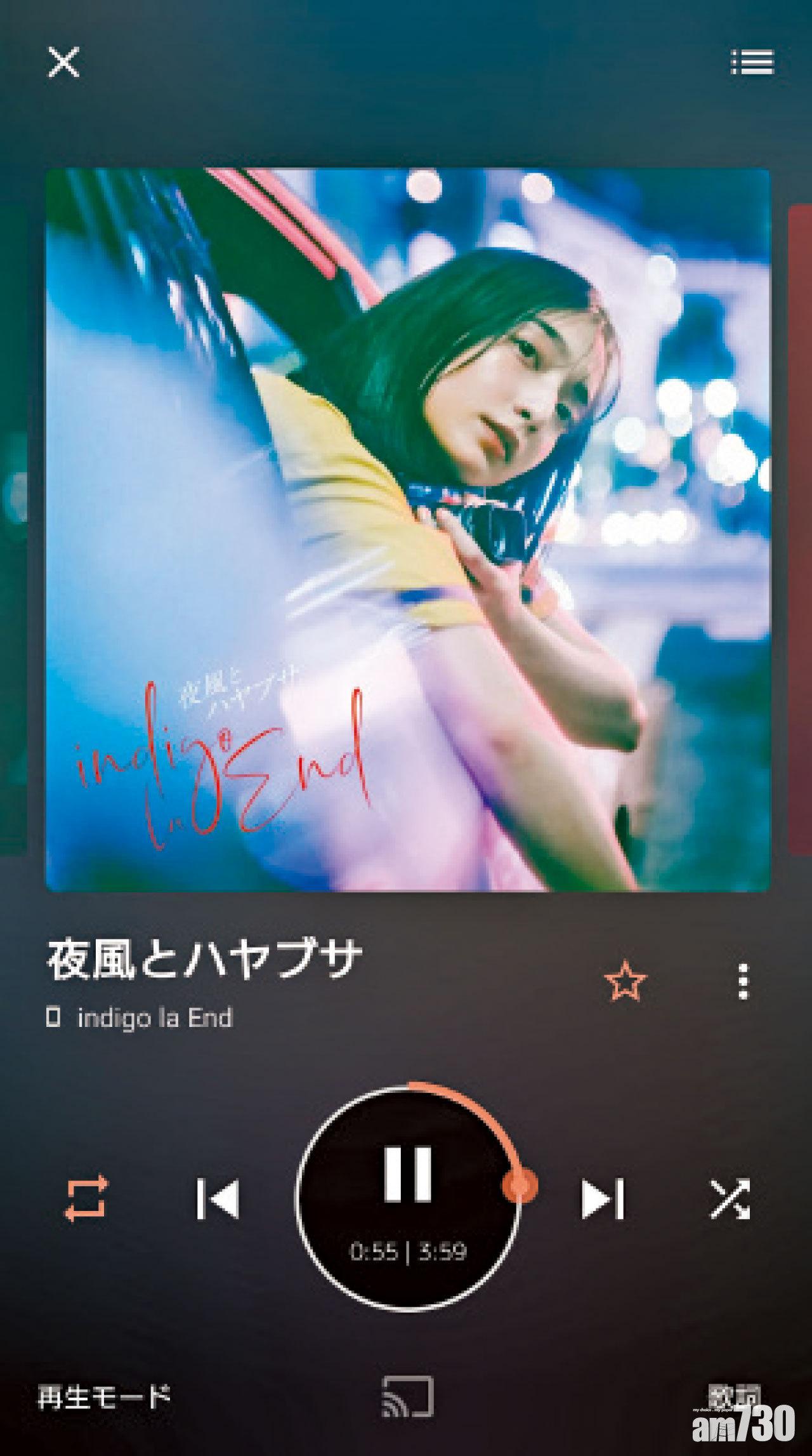Image resolution: width=812 pixels, height=1456 pixels.
Task: Add 夜風とハヤブサ to favorites
Action: [x=625, y=981]
